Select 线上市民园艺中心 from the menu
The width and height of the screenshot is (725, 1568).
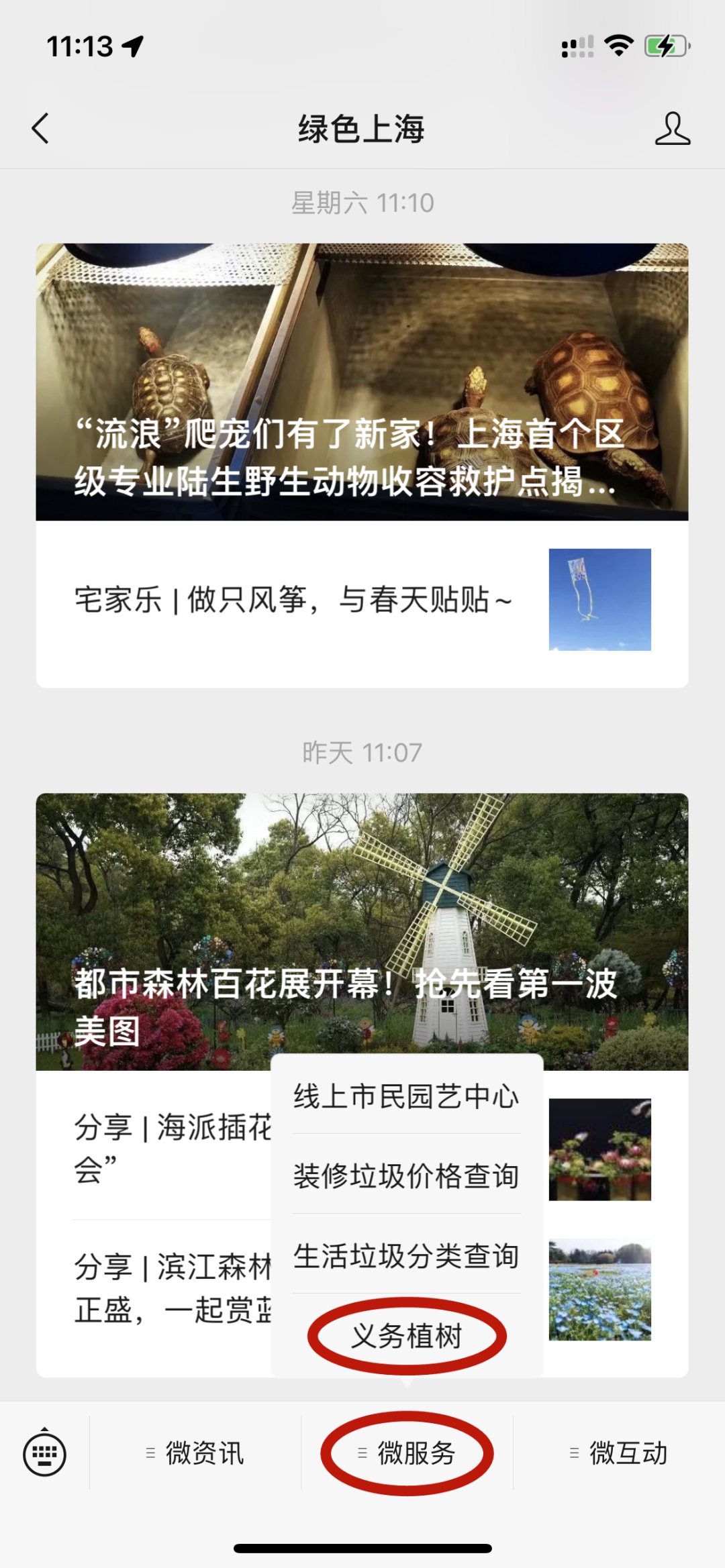(x=406, y=1097)
